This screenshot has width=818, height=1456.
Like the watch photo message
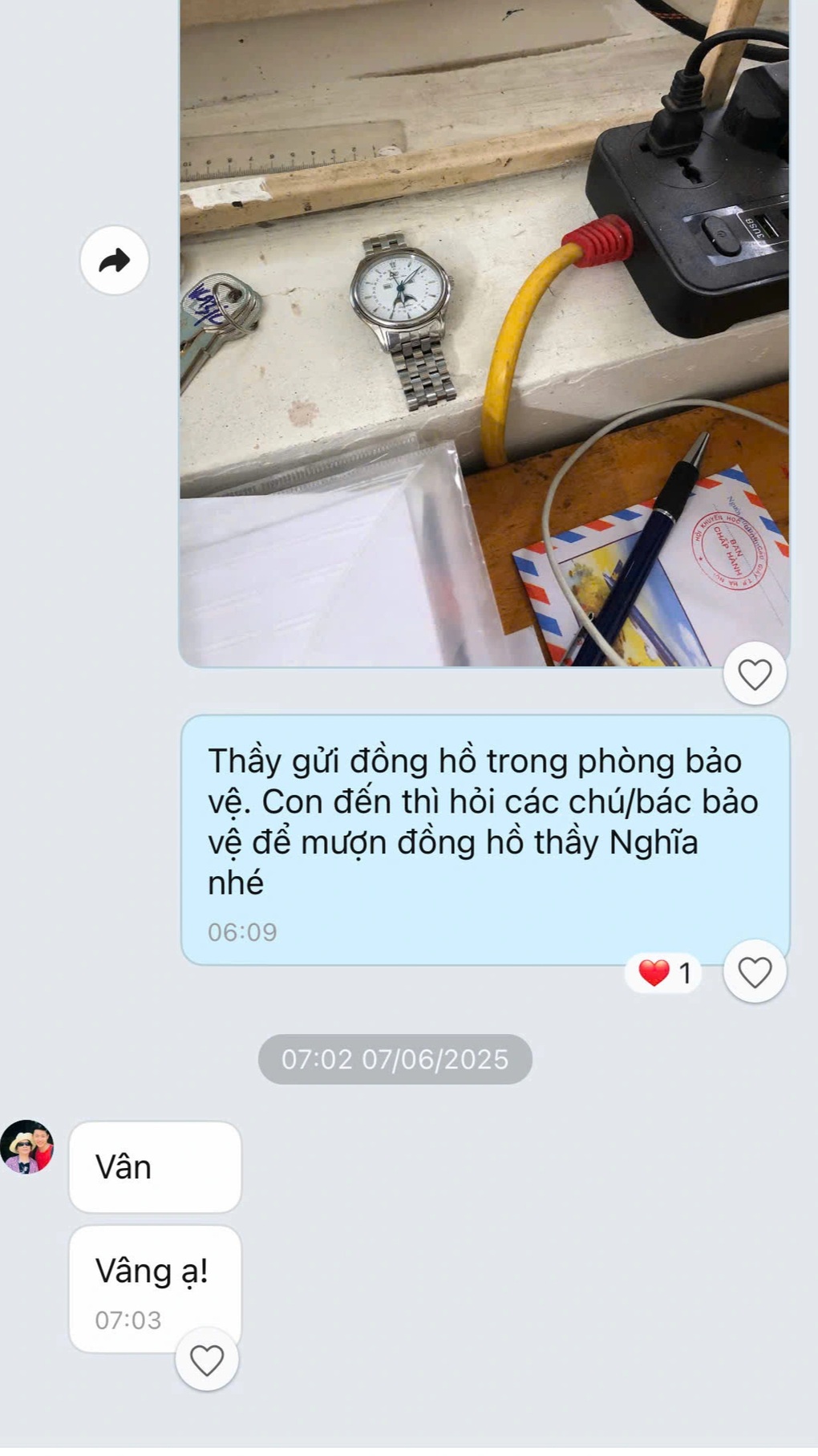[x=754, y=674]
